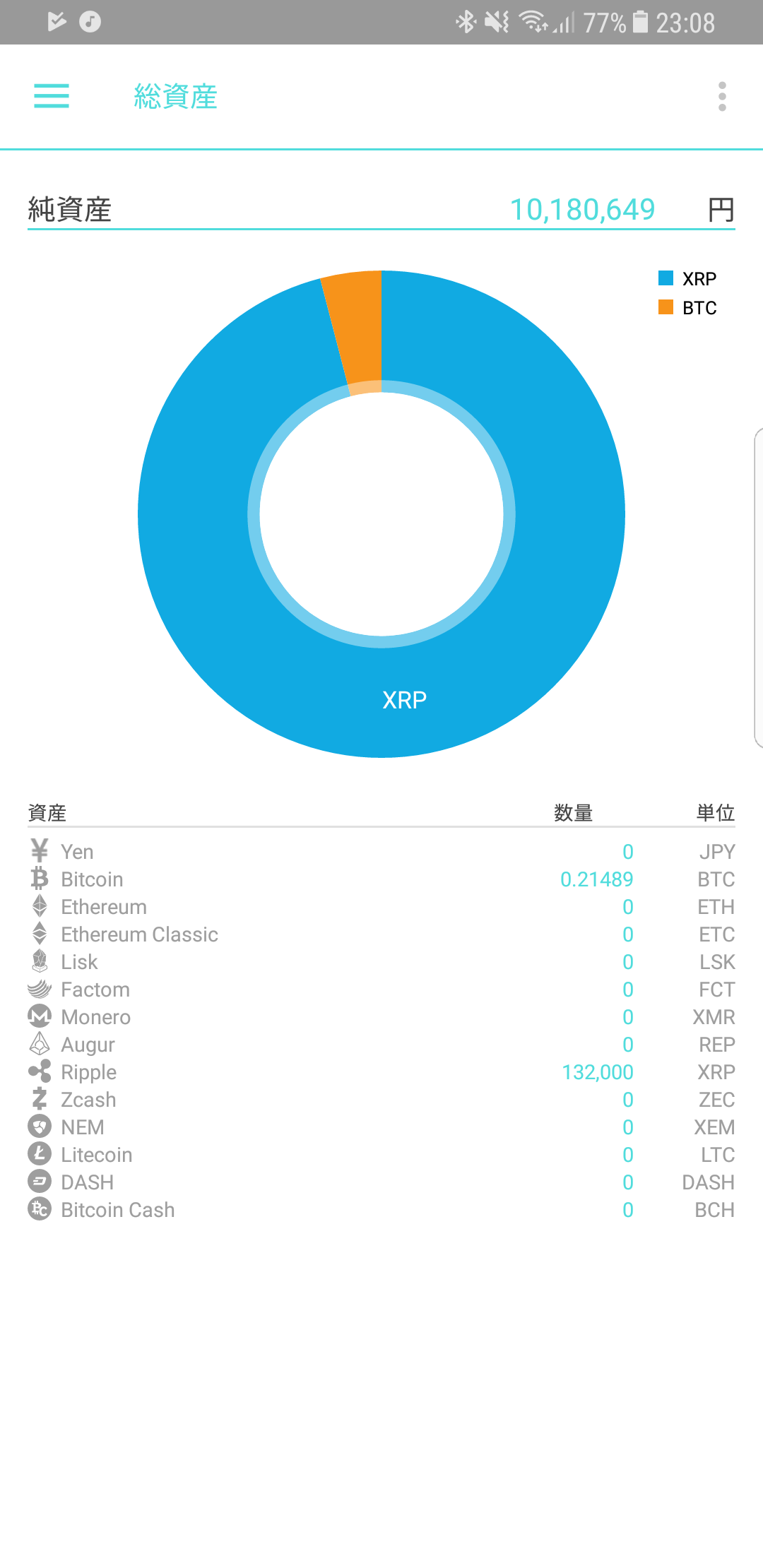Open the three-dot overflow menu
763x1568 pixels.
coord(721,96)
